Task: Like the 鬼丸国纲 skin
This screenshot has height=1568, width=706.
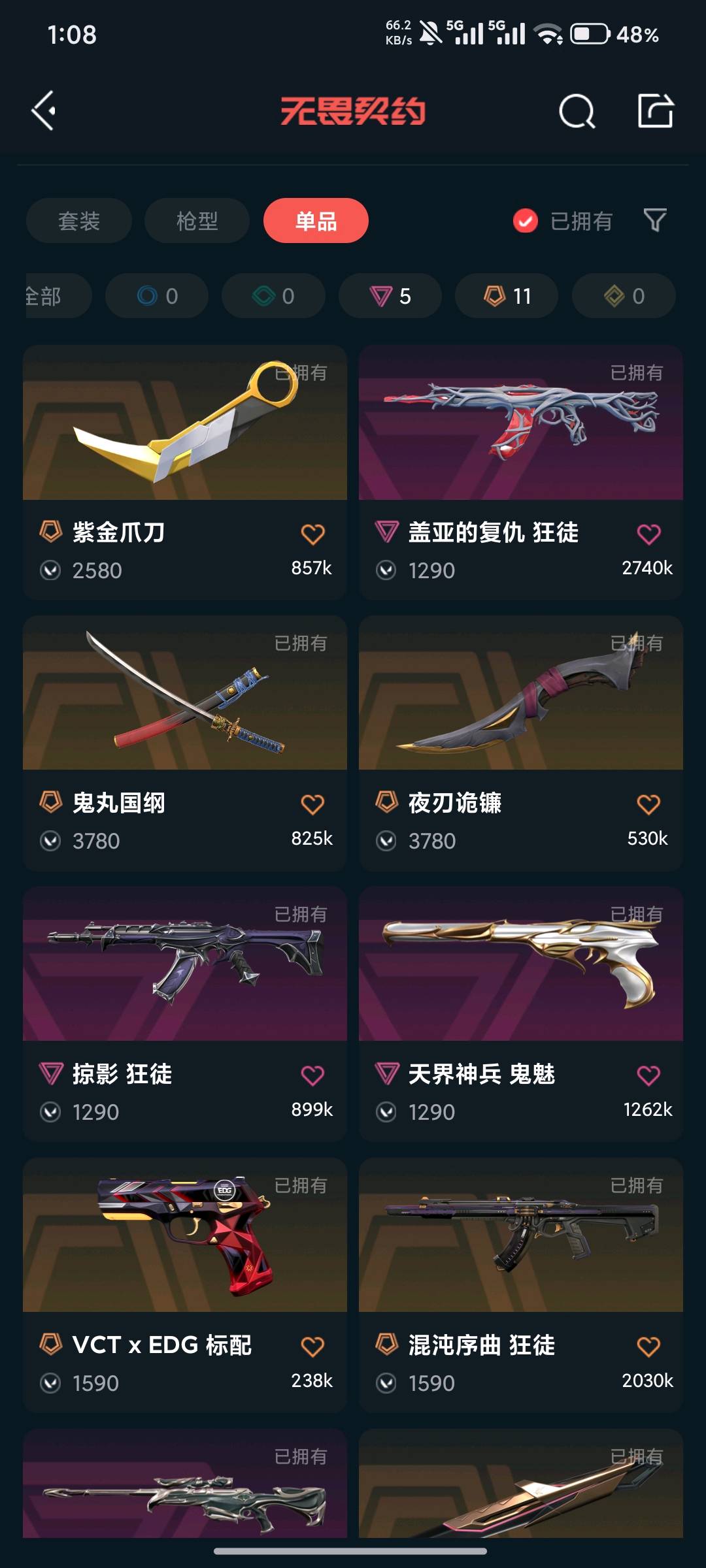Action: tap(312, 804)
